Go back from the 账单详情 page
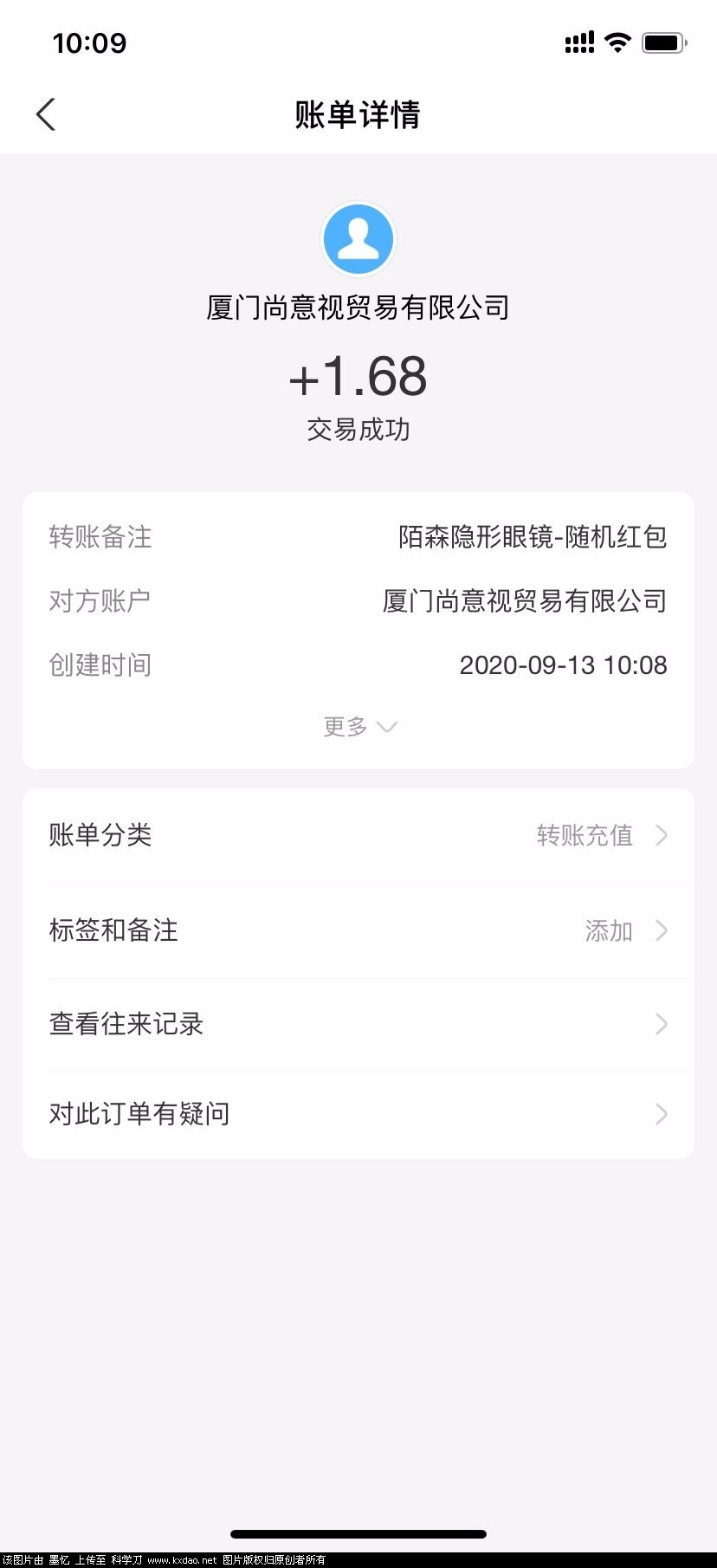Viewport: 717px width, 1568px height. (46, 114)
